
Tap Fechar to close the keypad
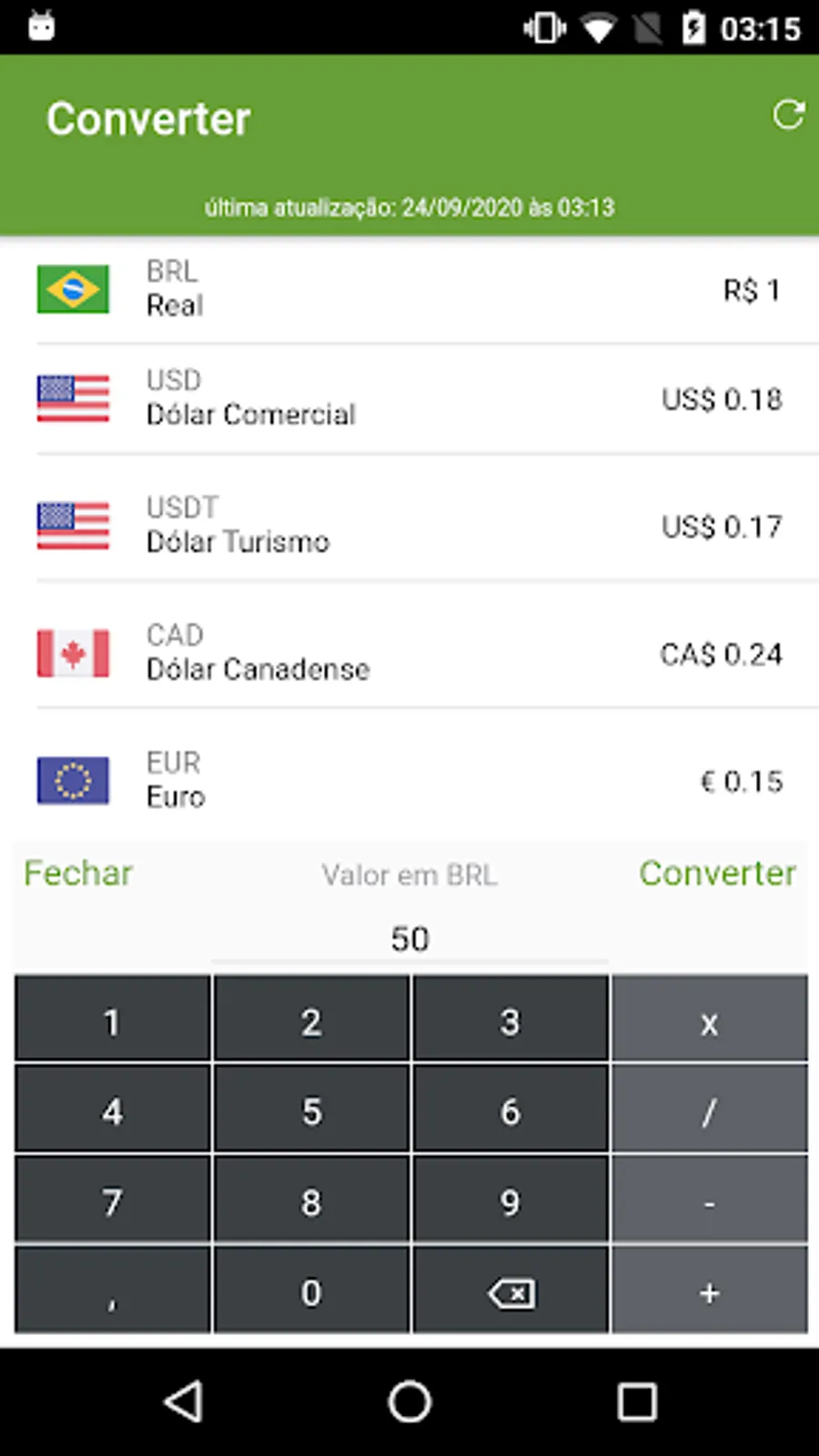coord(78,874)
